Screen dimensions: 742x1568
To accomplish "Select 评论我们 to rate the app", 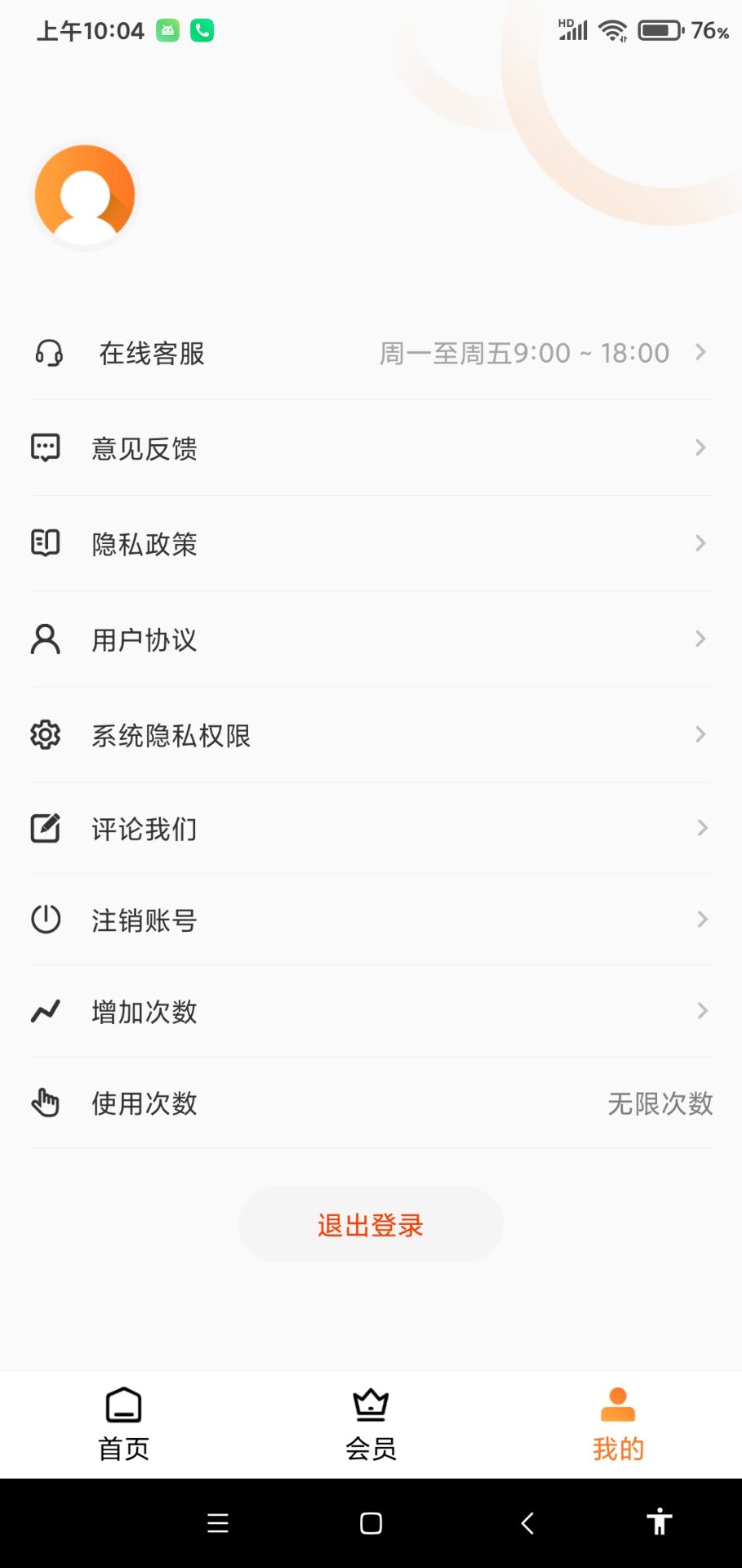I will (x=371, y=829).
